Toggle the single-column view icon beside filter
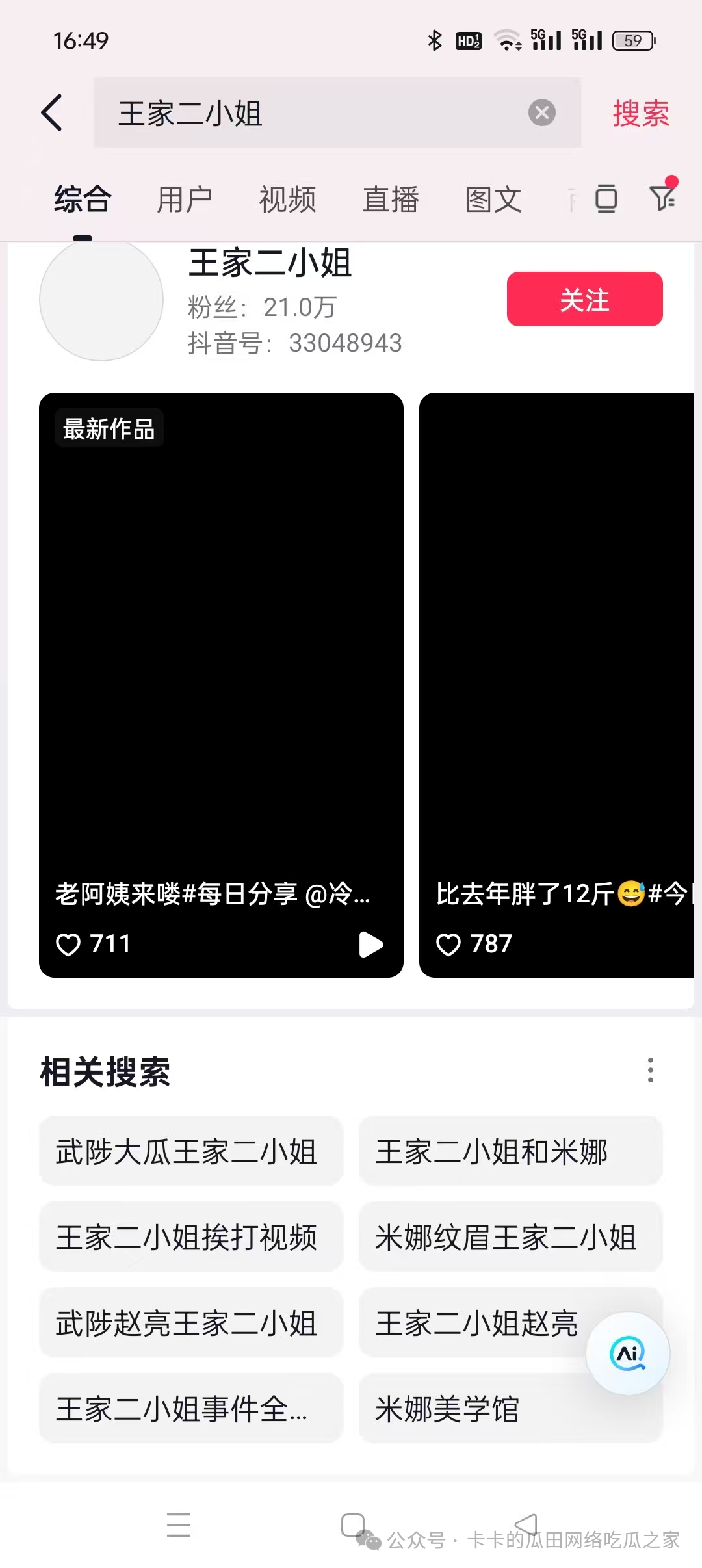 (x=606, y=198)
